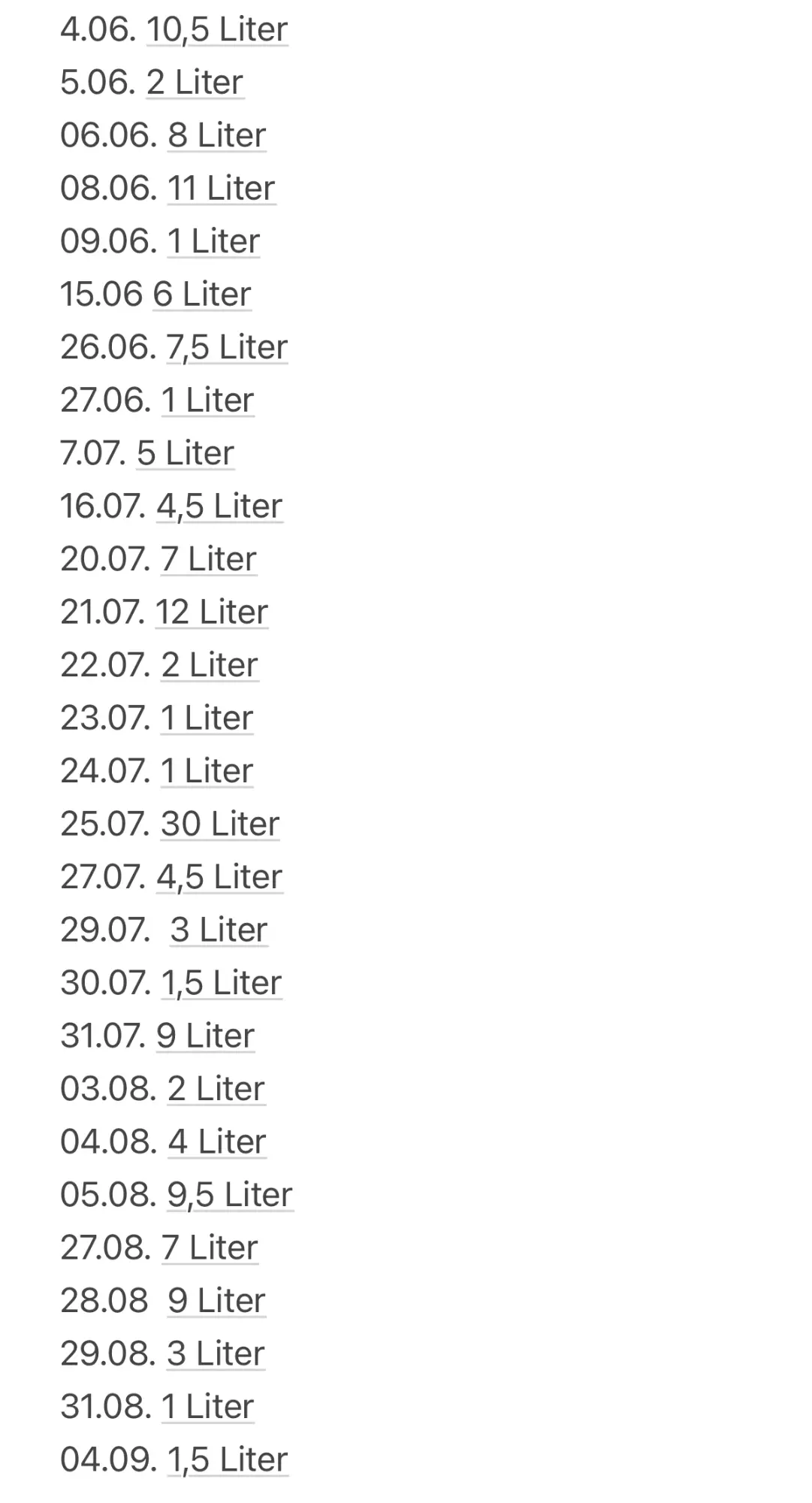Screen dimensions: 812x1503
Task: Open the 9 Liter link dated 28.08
Action: pyautogui.click(x=216, y=1302)
